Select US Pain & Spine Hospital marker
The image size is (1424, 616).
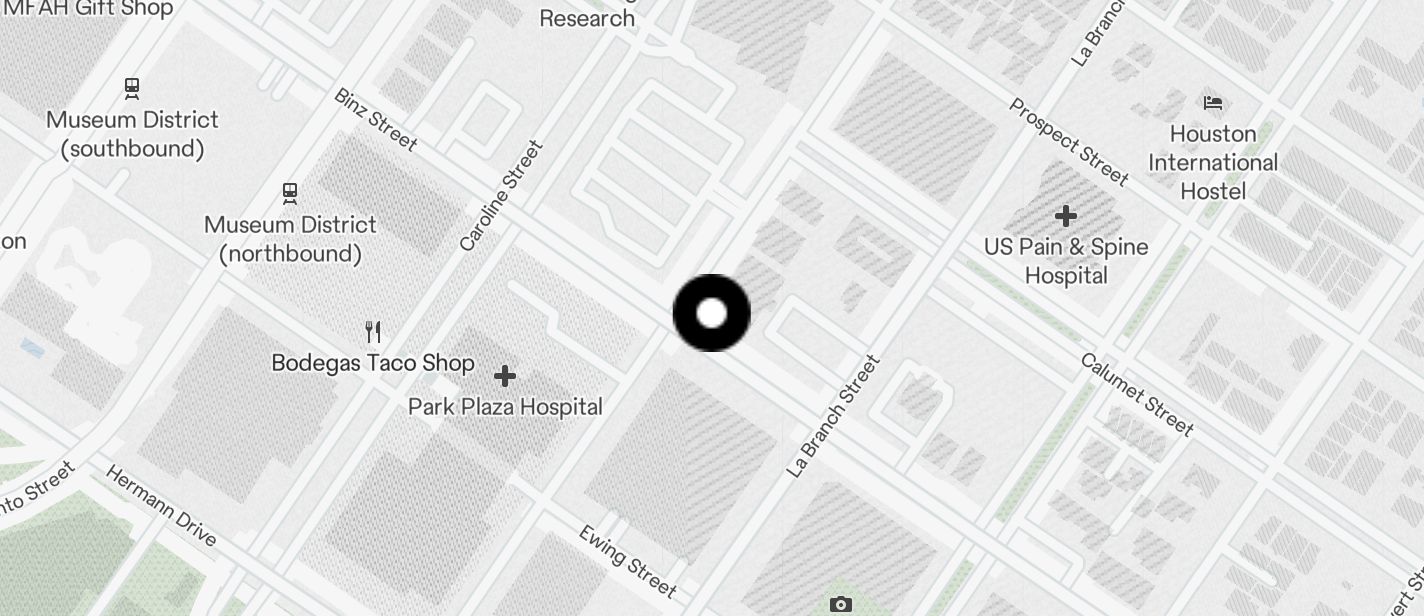[x=1066, y=216]
